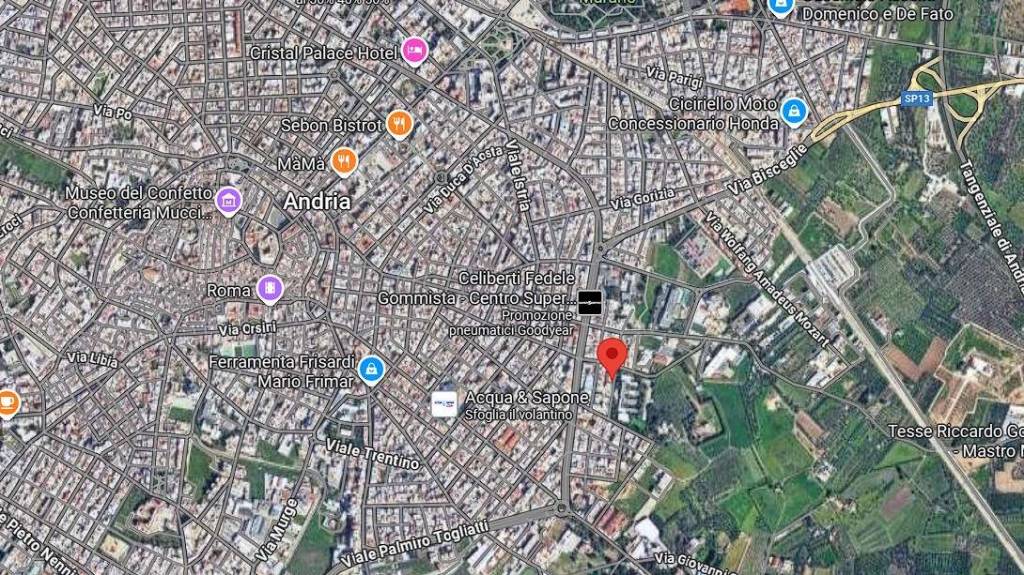View the Acqua & Sapone promoted store
The height and width of the screenshot is (575, 1024).
click(x=445, y=404)
